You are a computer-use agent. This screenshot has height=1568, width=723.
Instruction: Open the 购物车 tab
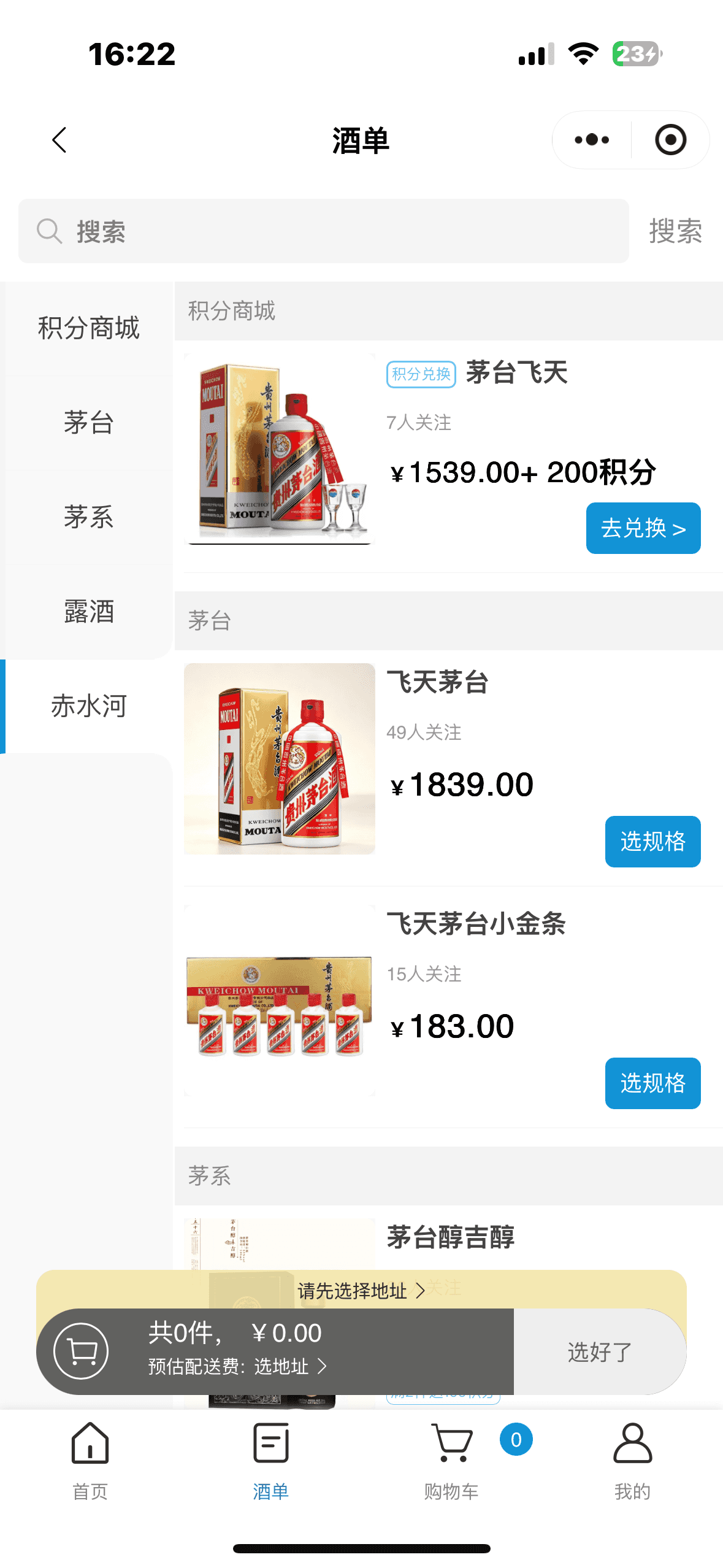click(x=451, y=1461)
